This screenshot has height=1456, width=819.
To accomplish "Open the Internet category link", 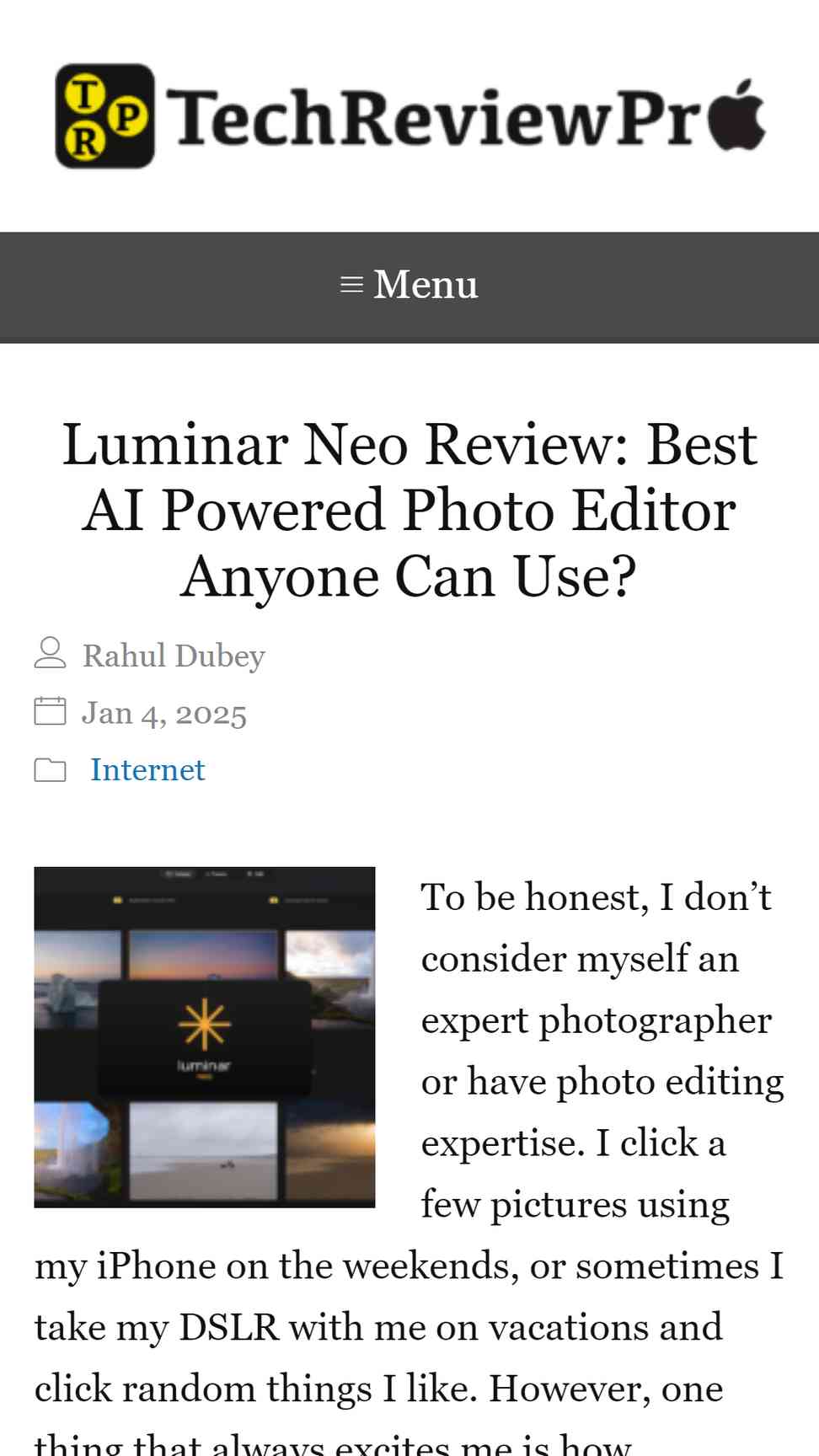I will click(x=147, y=770).
